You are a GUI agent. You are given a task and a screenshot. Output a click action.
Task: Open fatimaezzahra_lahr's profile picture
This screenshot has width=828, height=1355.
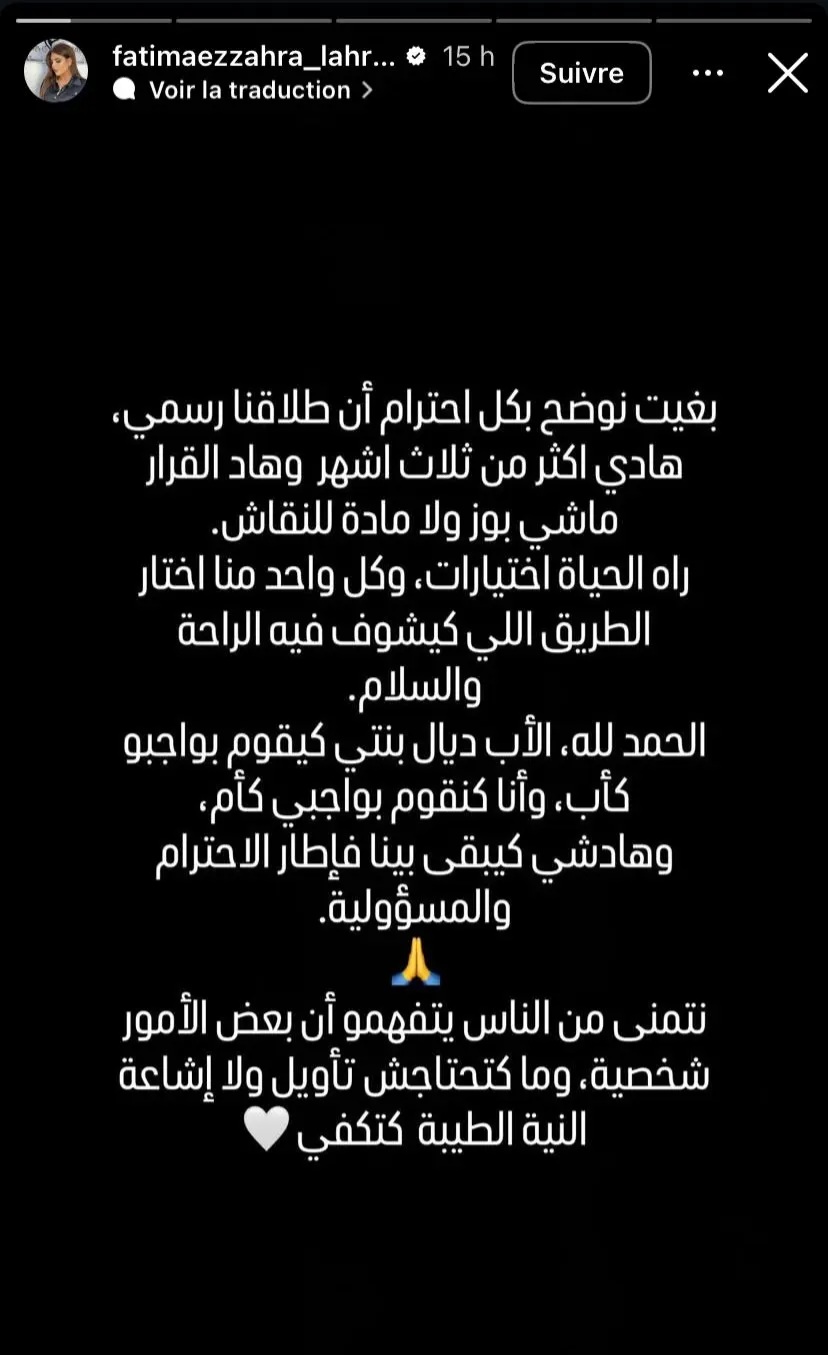[56, 72]
